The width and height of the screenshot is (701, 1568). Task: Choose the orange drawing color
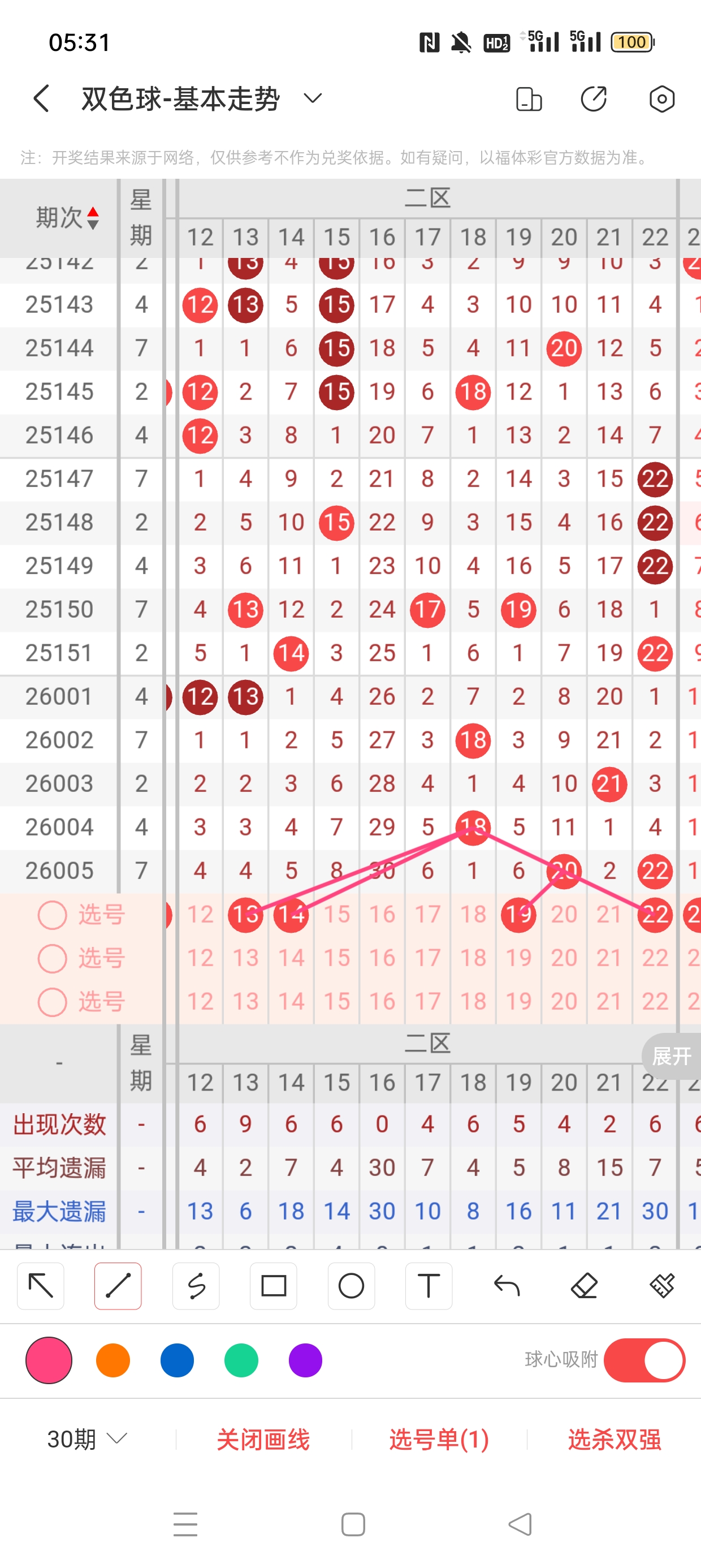[113, 1360]
